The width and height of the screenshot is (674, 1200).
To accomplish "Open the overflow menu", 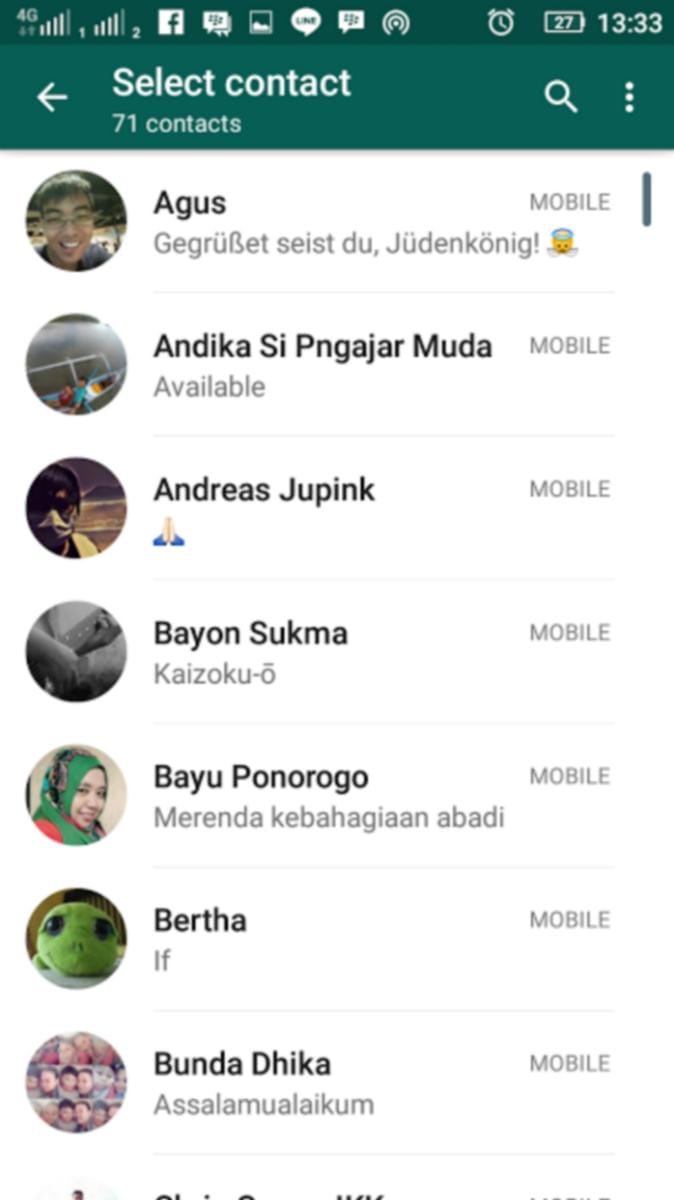I will (629, 98).
